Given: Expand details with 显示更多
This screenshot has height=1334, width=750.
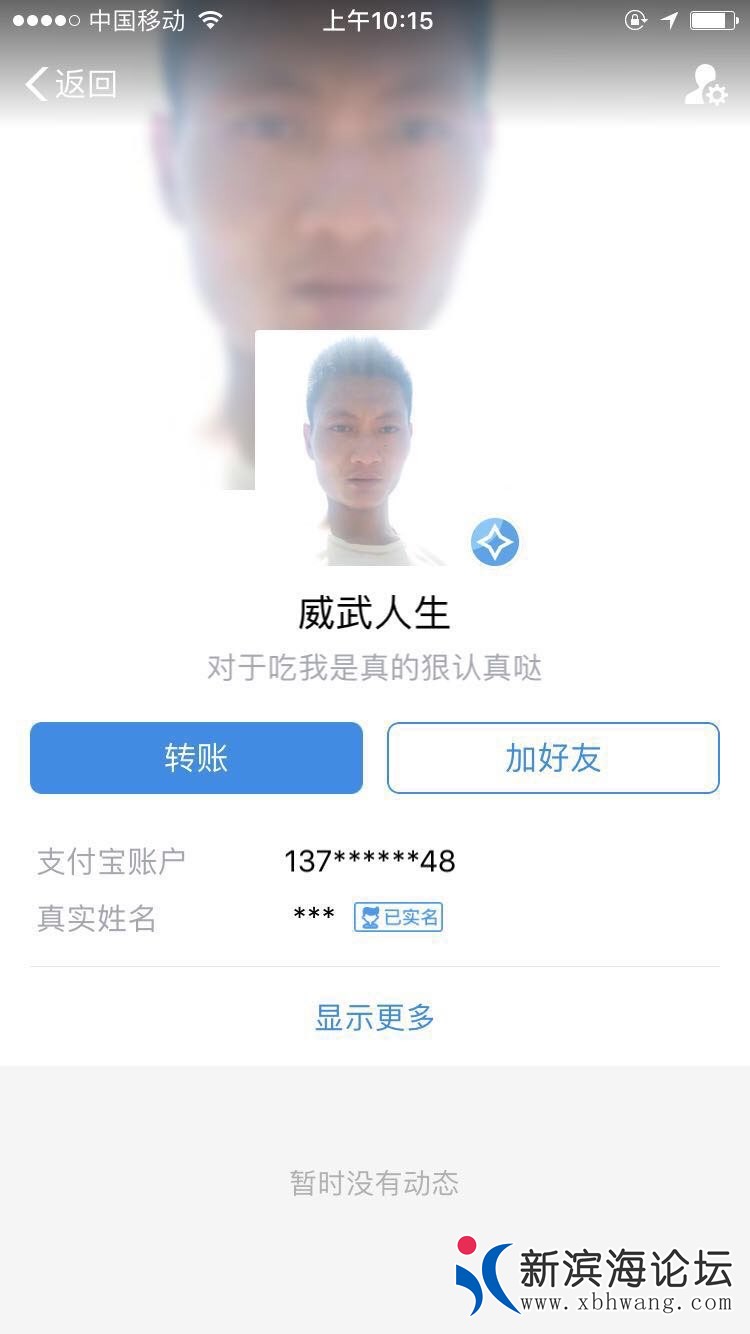Looking at the screenshot, I should pyautogui.click(x=375, y=1018).
